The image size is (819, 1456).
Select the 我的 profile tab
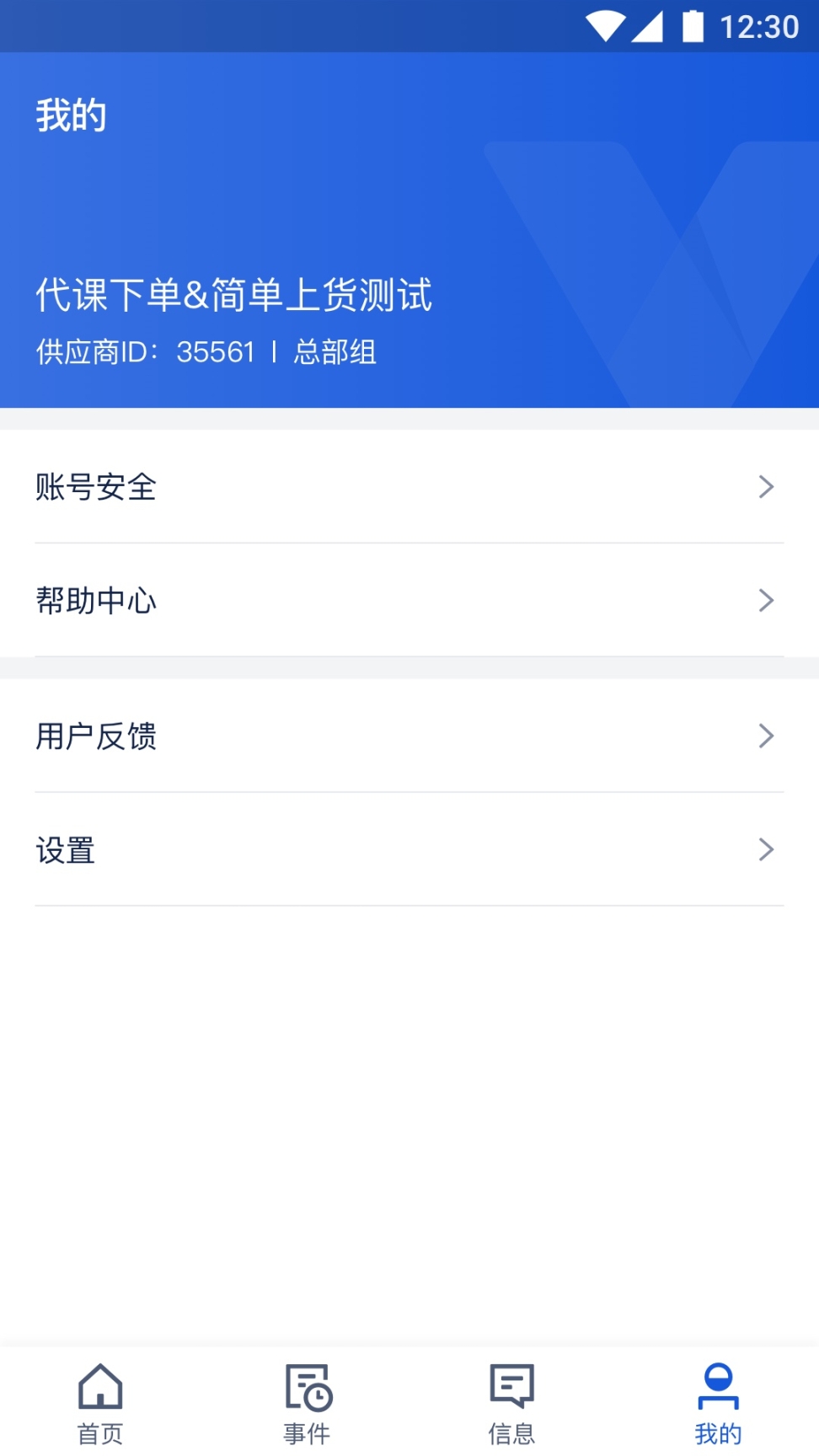click(718, 1404)
